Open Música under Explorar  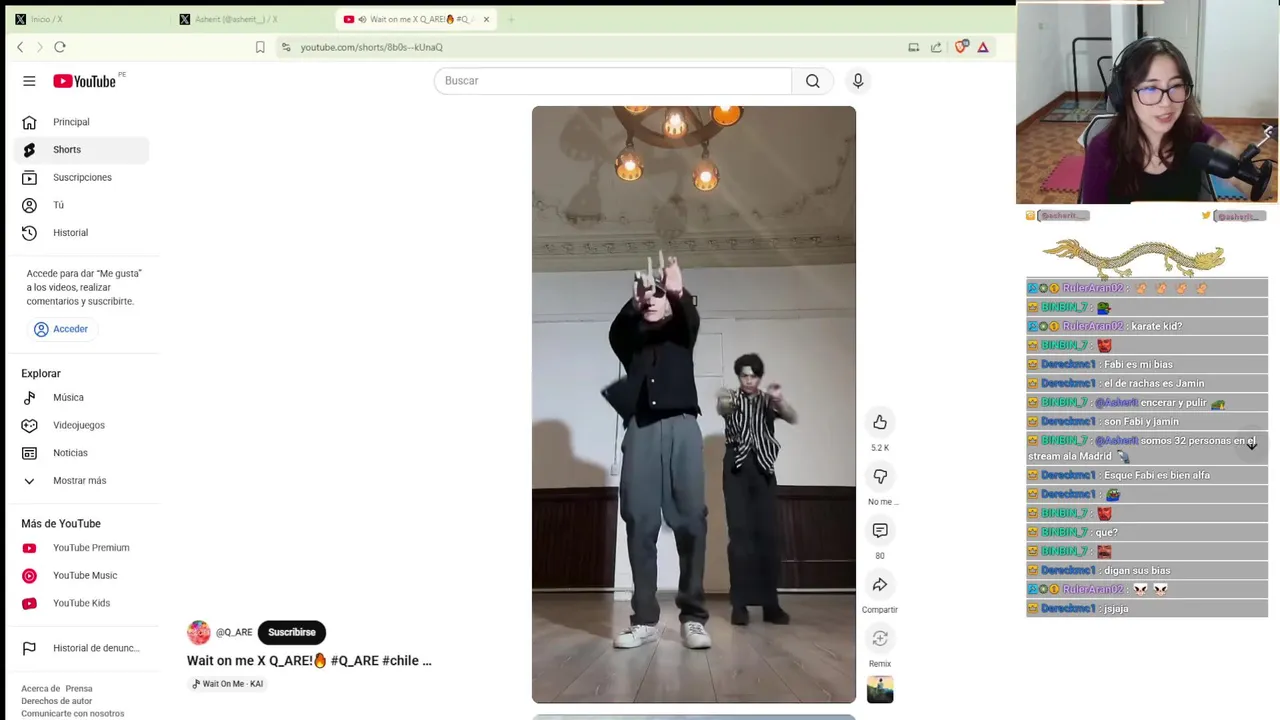coord(68,398)
